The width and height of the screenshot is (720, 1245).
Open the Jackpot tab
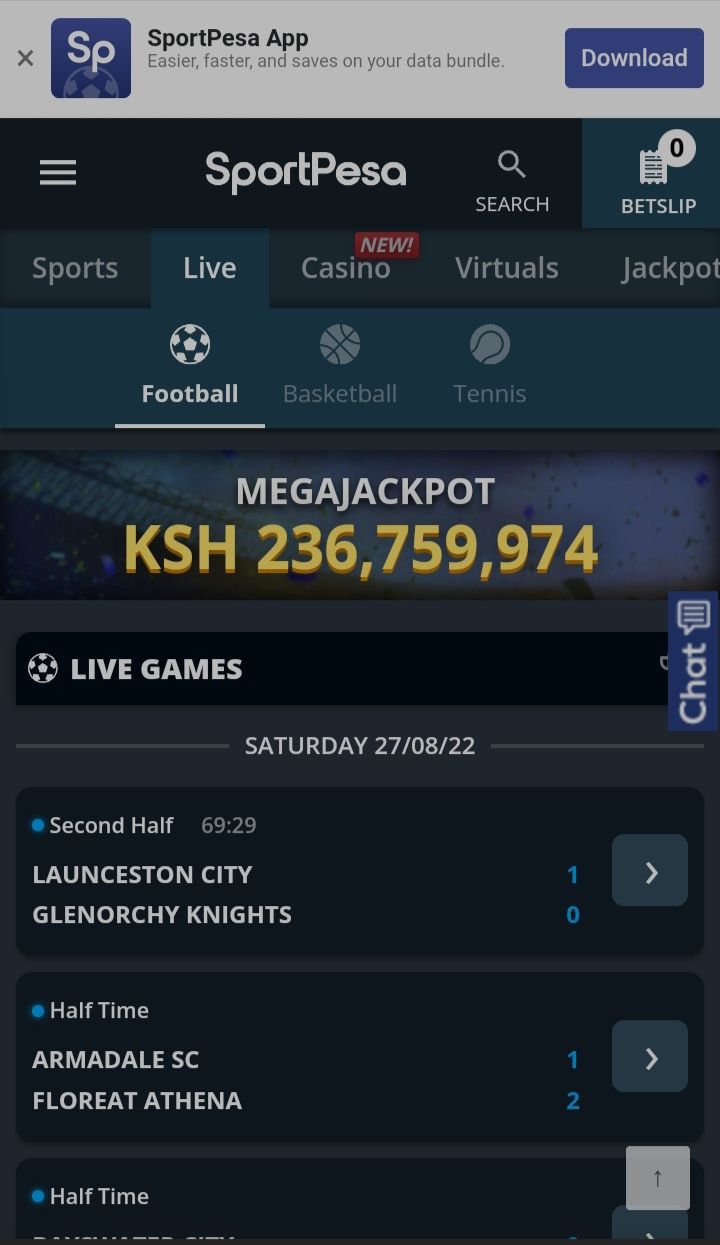[669, 268]
